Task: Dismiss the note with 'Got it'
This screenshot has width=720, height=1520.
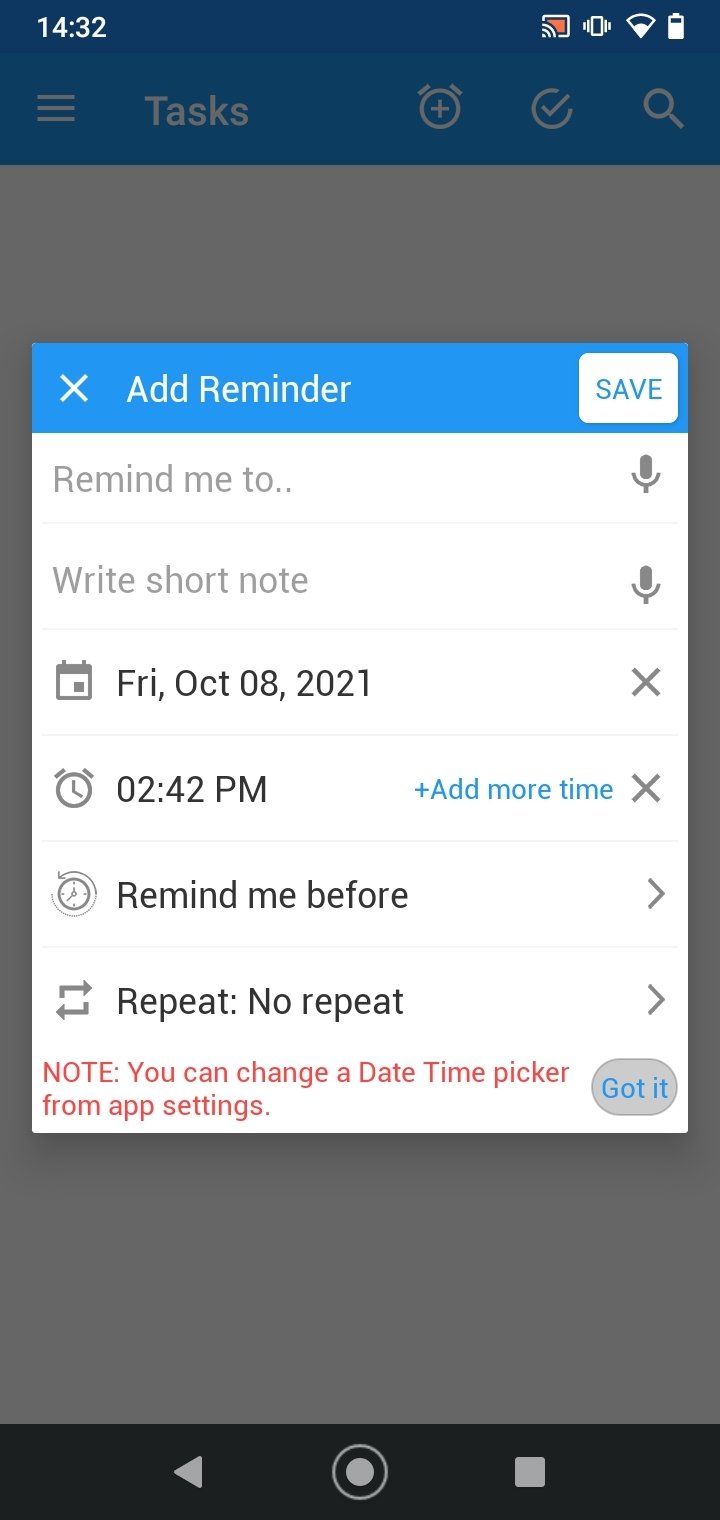Action: (634, 1087)
